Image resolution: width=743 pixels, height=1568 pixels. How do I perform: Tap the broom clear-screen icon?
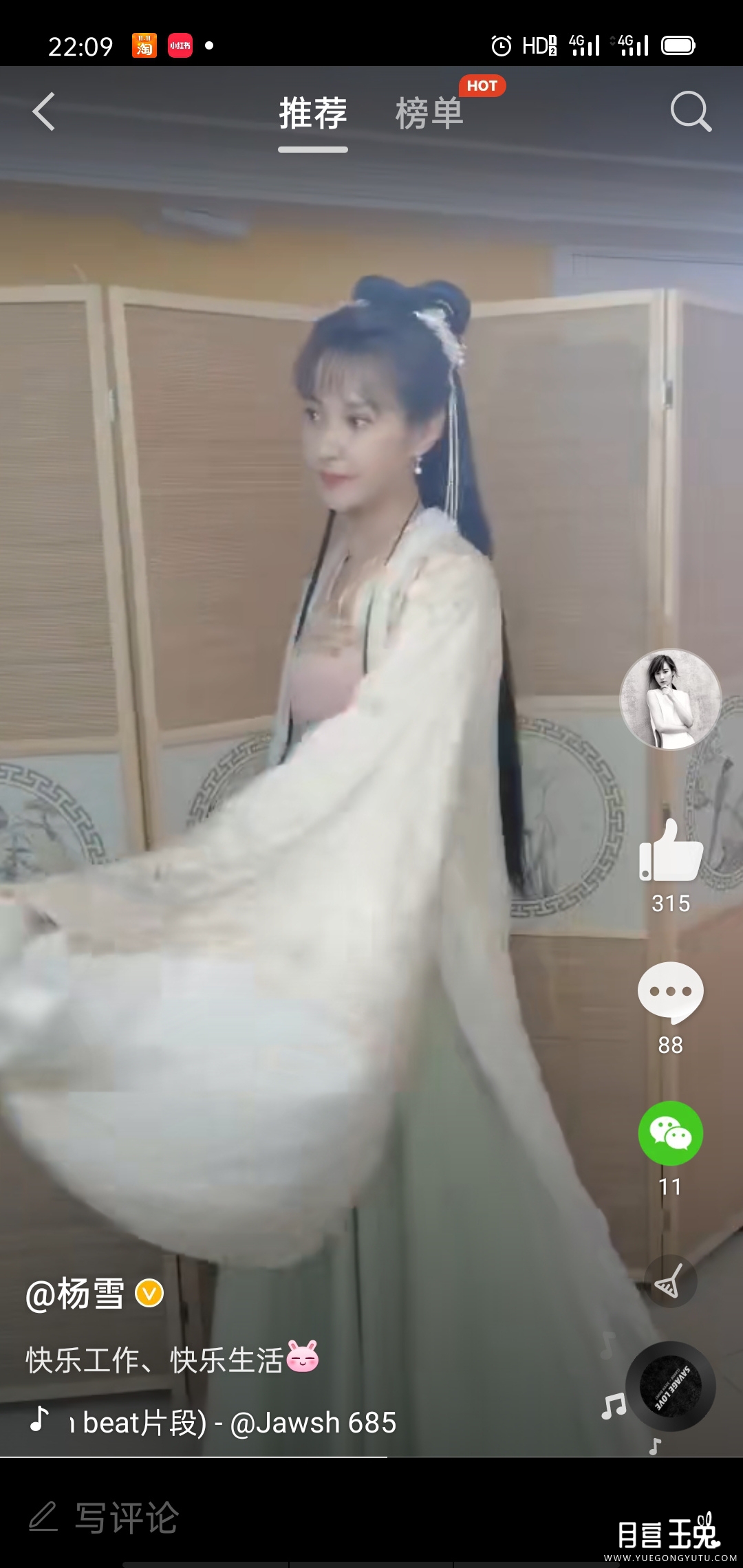(x=670, y=1282)
